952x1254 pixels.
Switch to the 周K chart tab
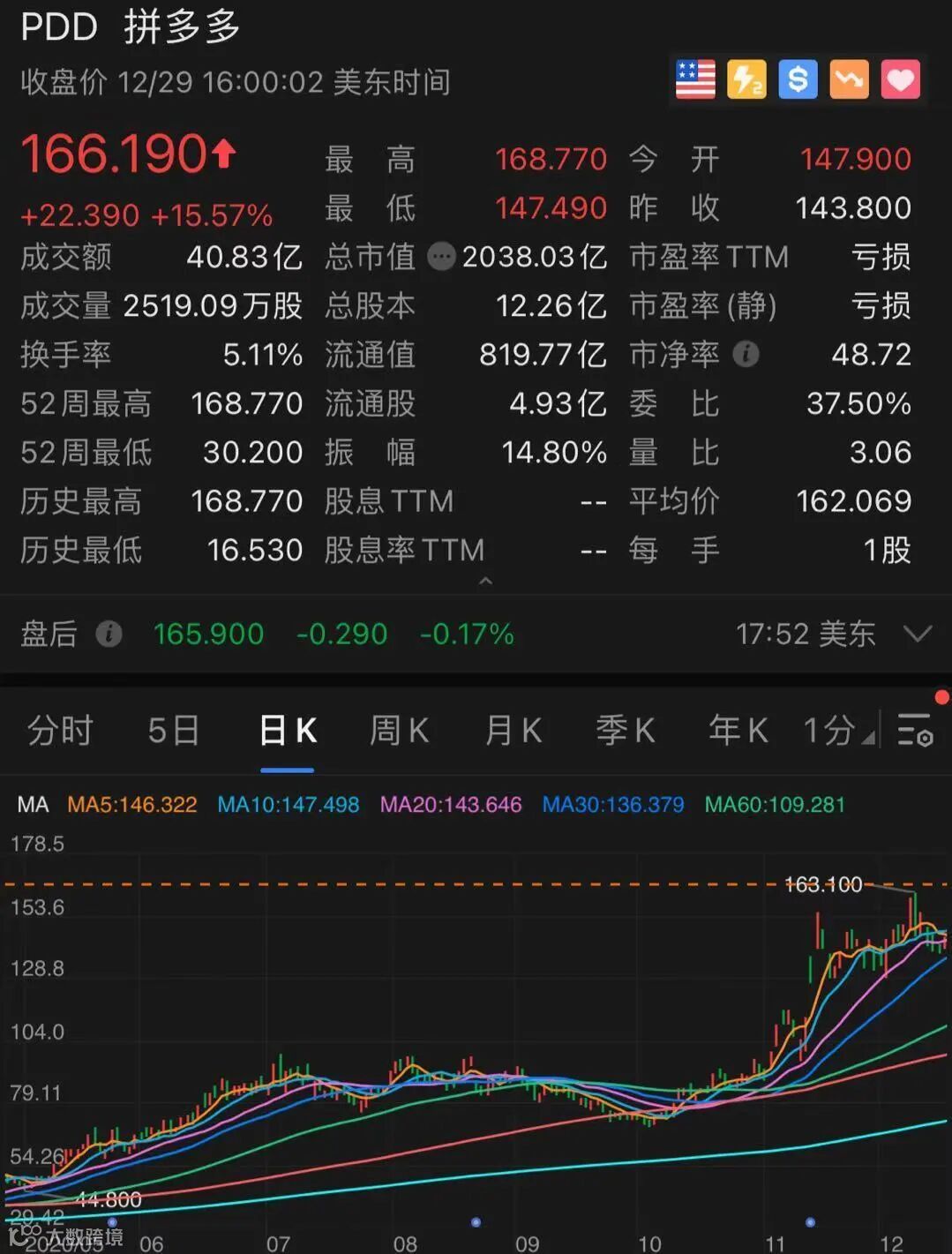pos(400,731)
